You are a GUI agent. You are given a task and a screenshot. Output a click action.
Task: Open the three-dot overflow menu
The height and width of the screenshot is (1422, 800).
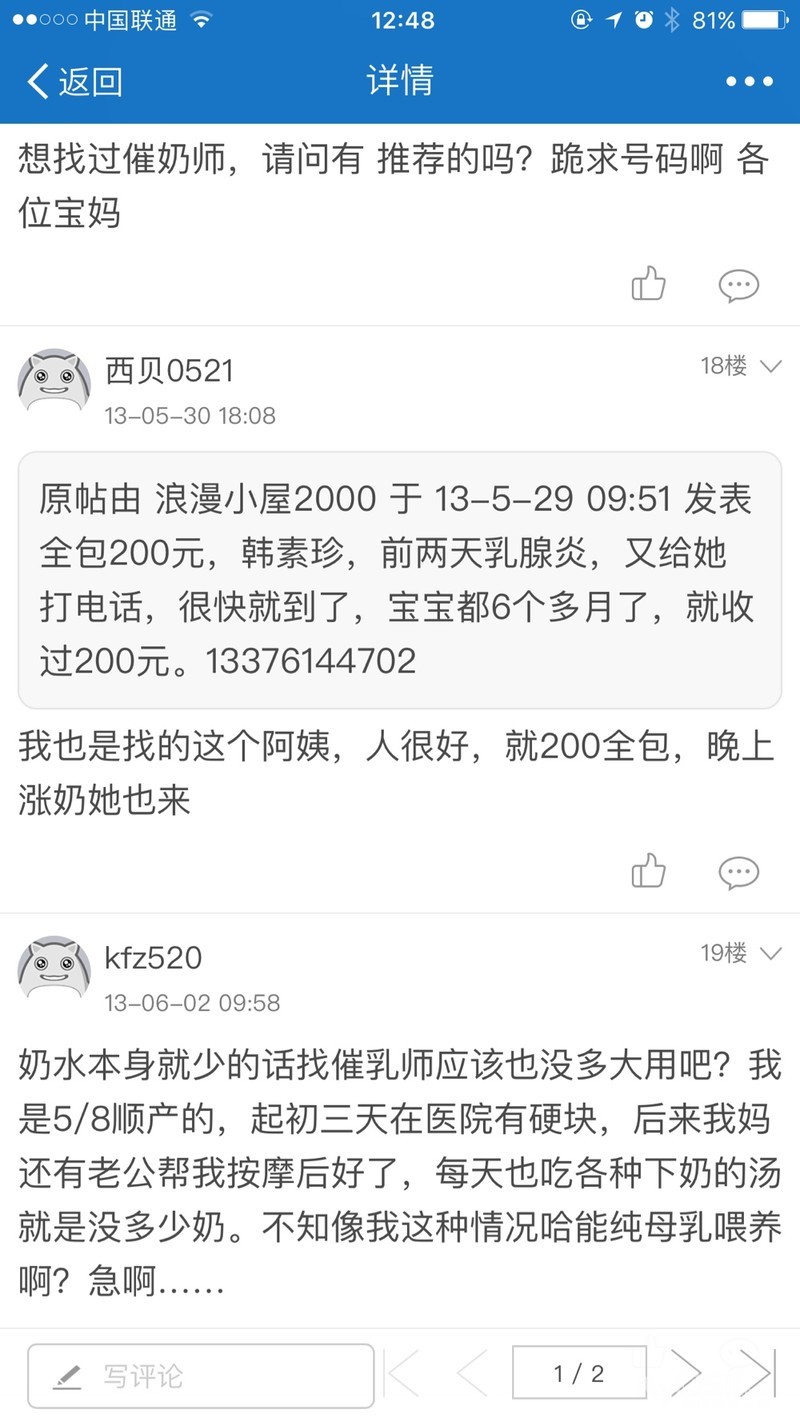749,82
